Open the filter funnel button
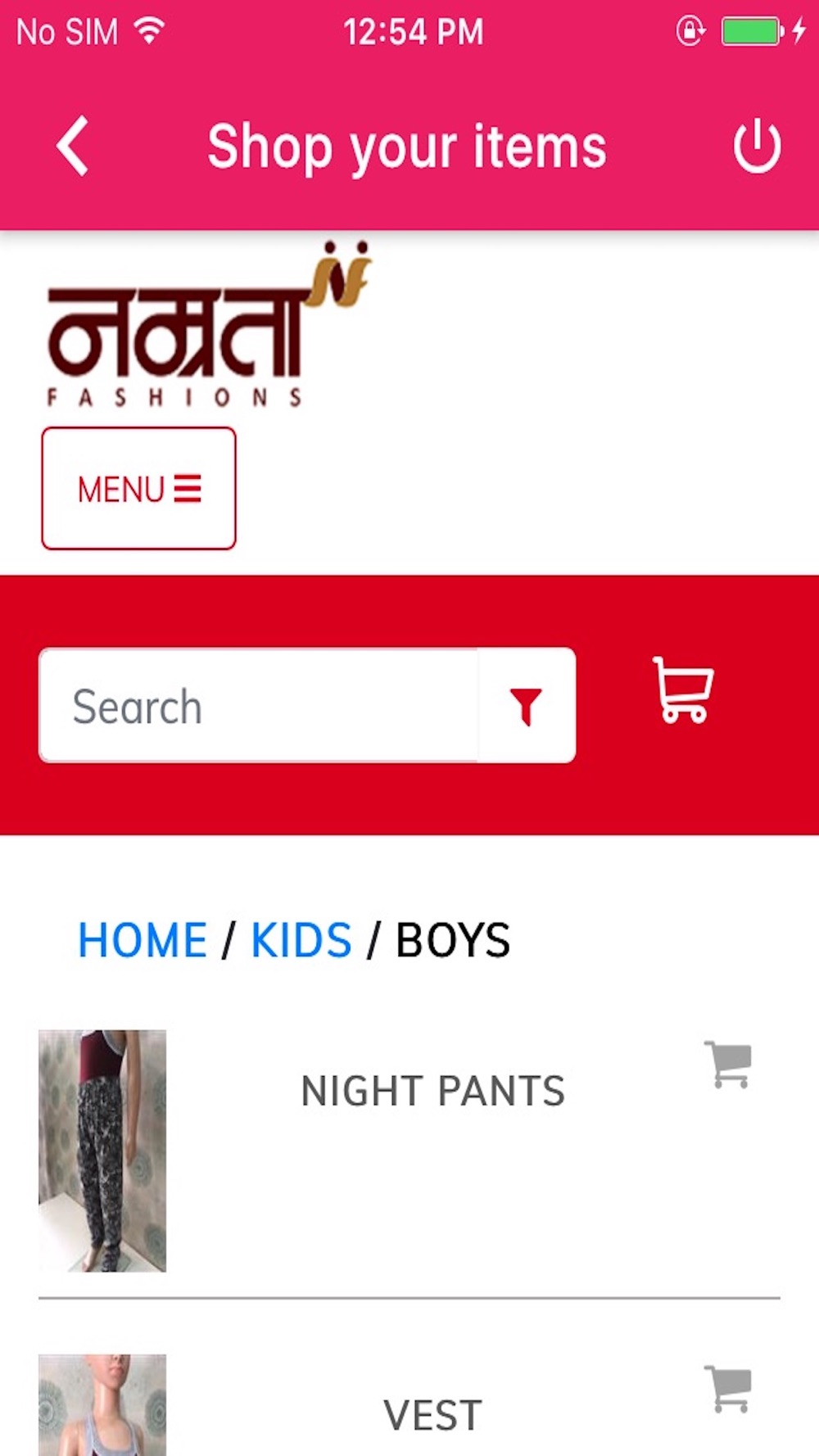The image size is (819, 1456). pos(527,706)
